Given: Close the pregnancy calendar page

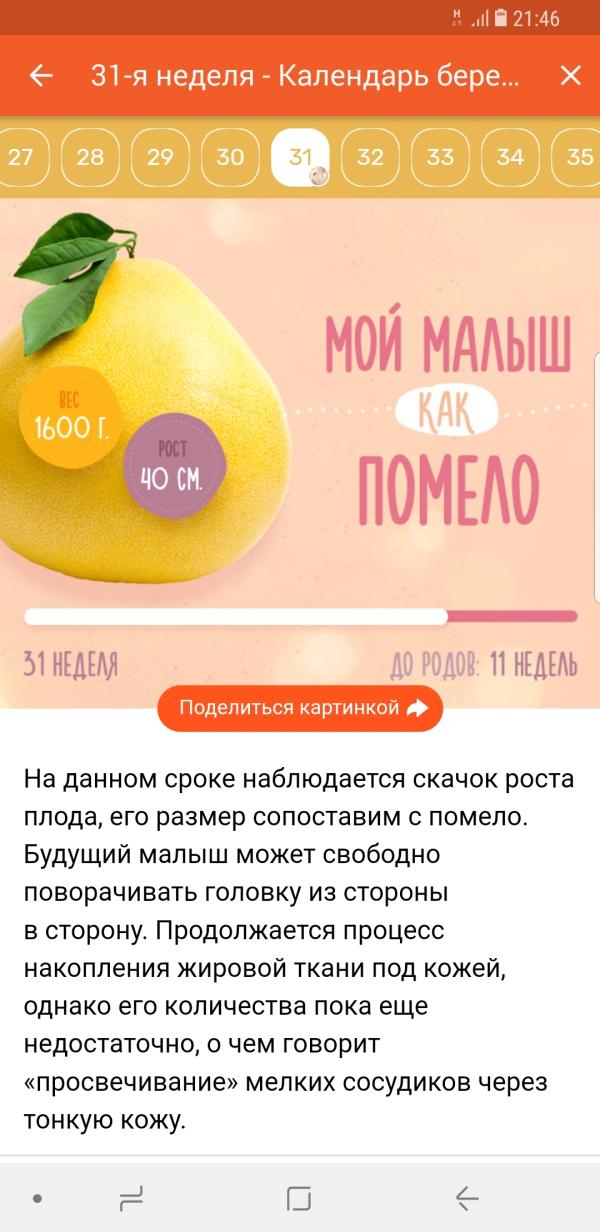Looking at the screenshot, I should click(x=570, y=75).
